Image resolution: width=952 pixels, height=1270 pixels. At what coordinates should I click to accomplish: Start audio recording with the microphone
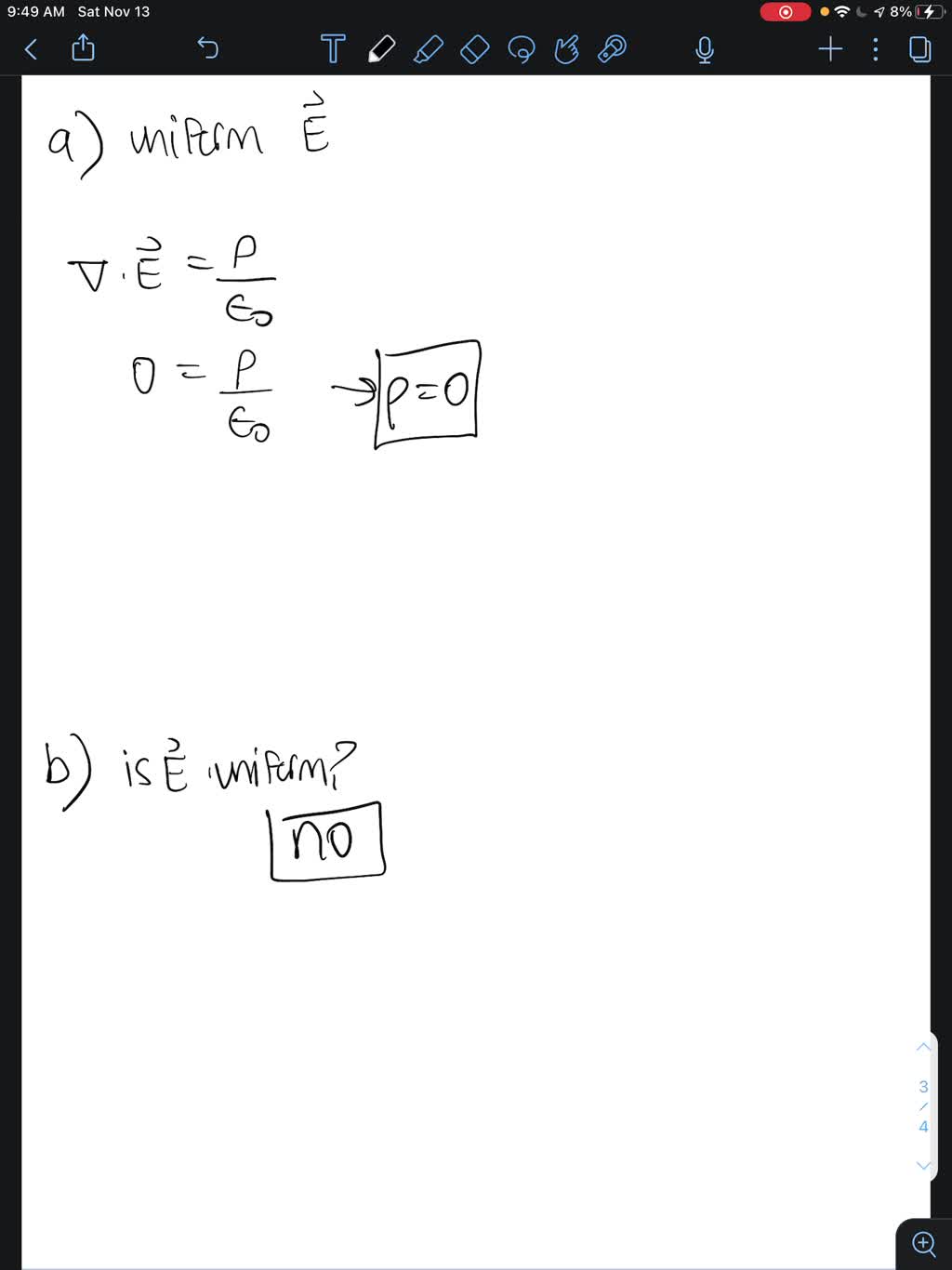coord(705,49)
